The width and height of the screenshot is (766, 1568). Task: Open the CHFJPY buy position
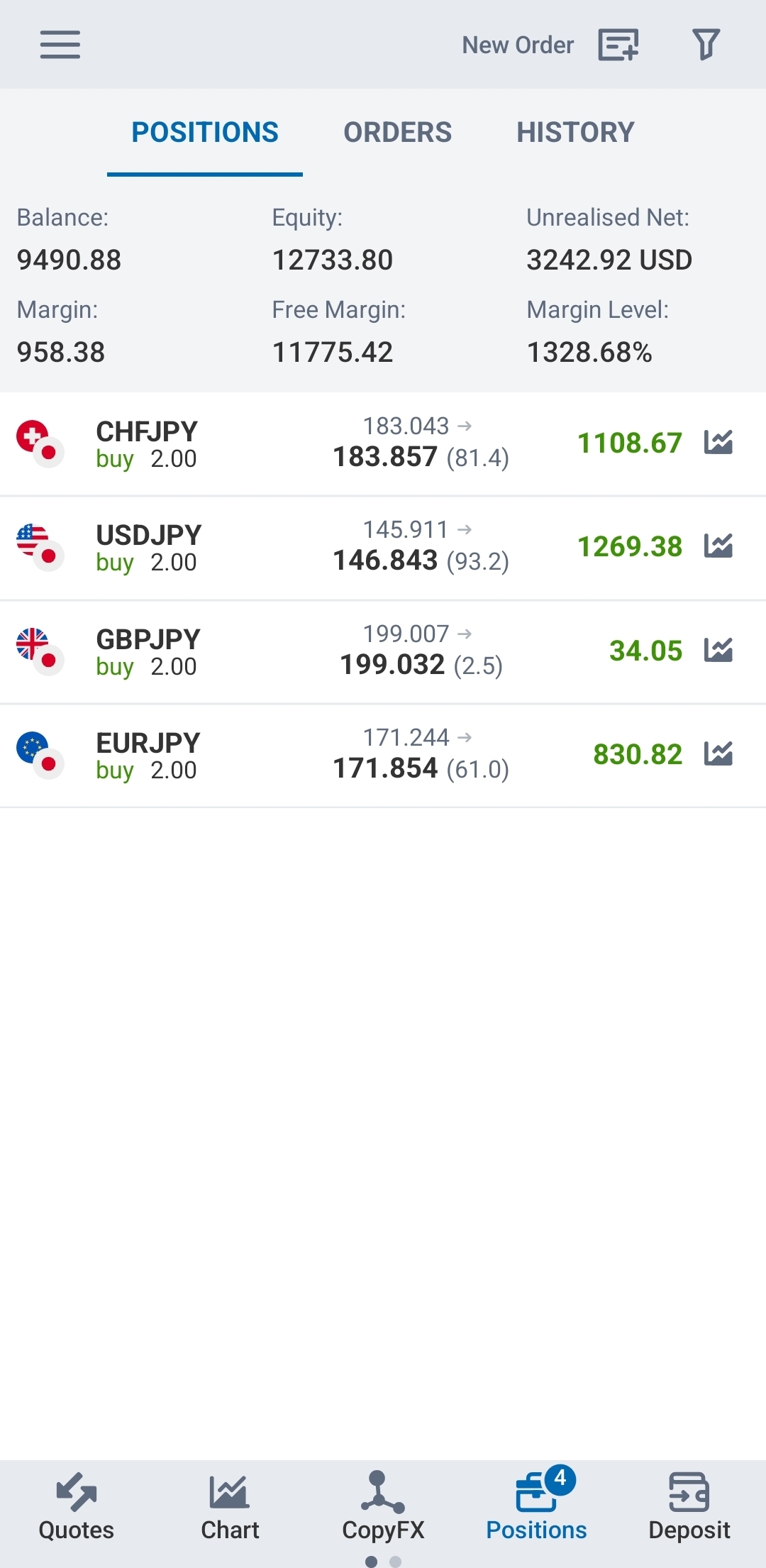click(383, 444)
